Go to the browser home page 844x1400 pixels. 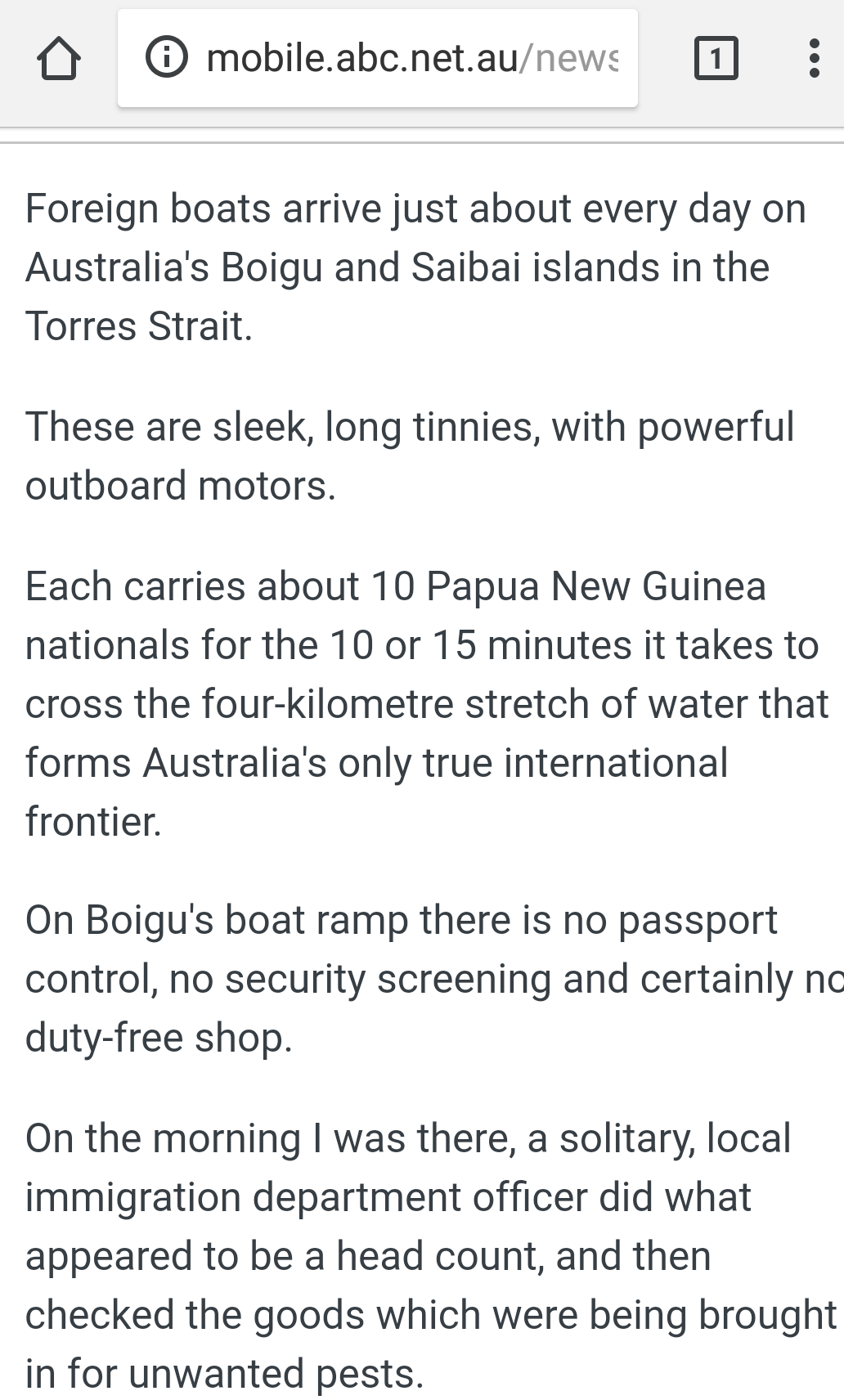tap(59, 59)
